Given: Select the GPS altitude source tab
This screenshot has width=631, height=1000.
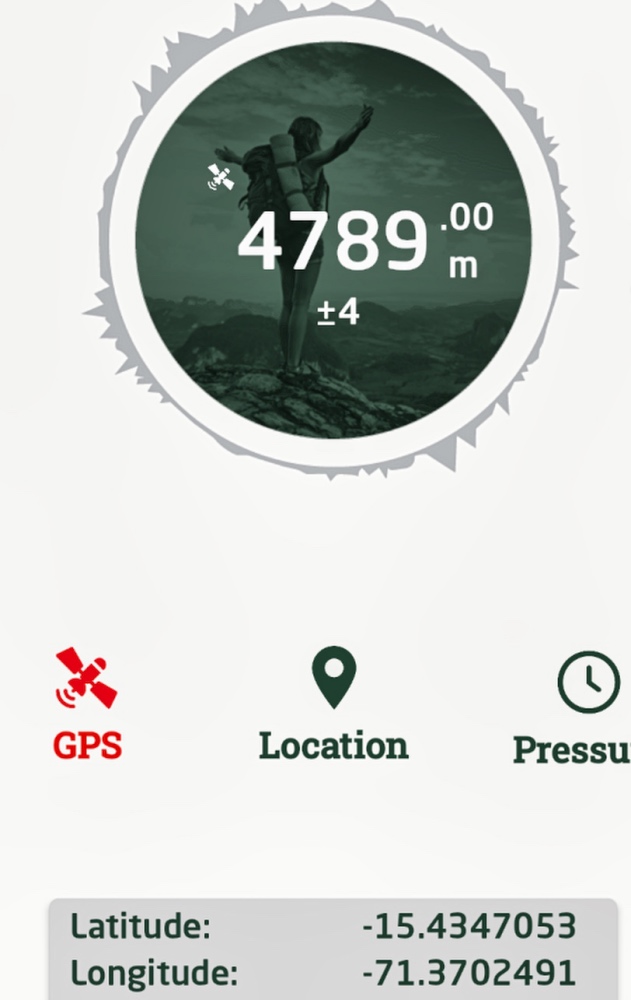Looking at the screenshot, I should tap(87, 704).
